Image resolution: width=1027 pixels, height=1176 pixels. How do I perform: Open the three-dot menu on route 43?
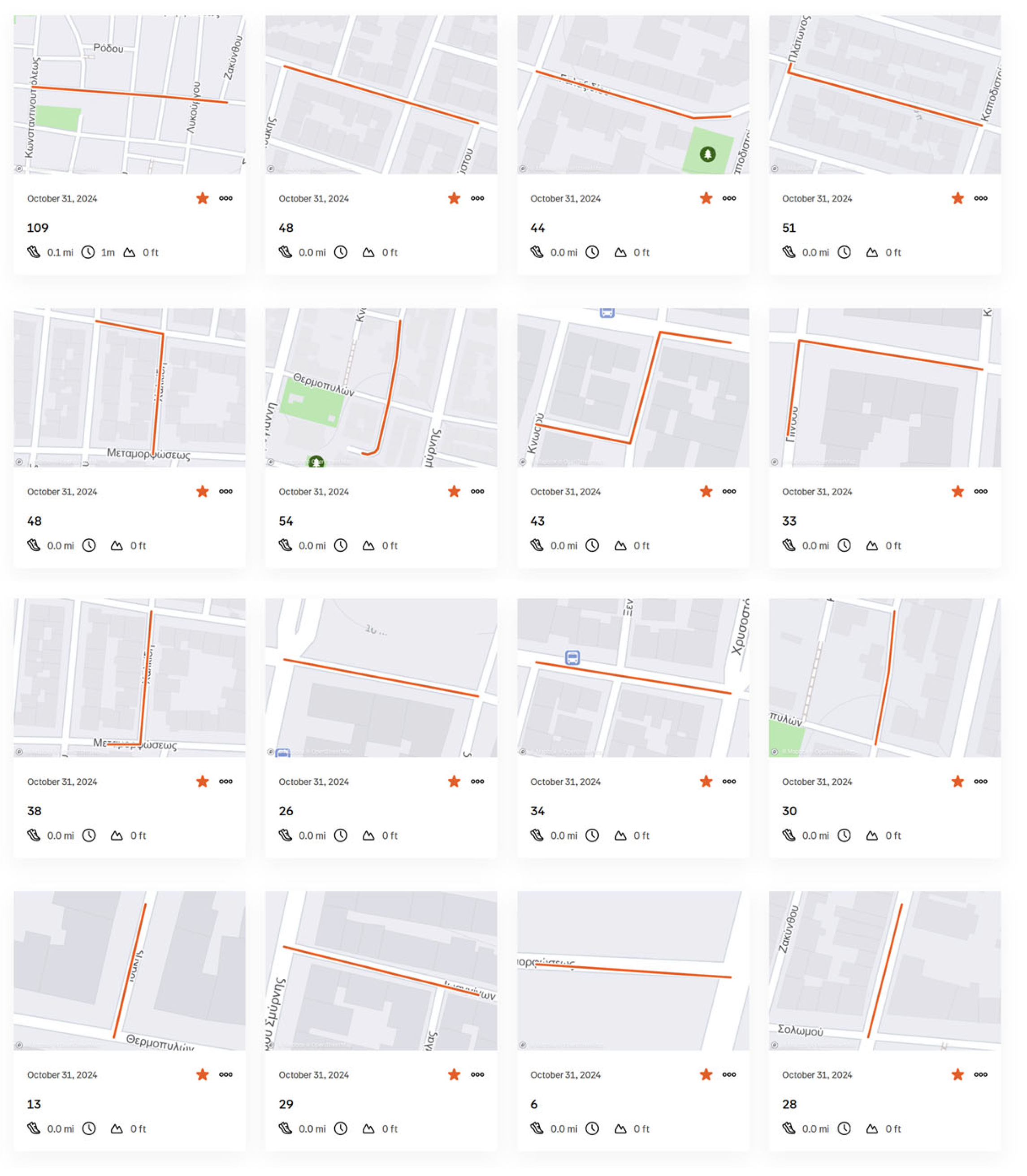click(729, 492)
